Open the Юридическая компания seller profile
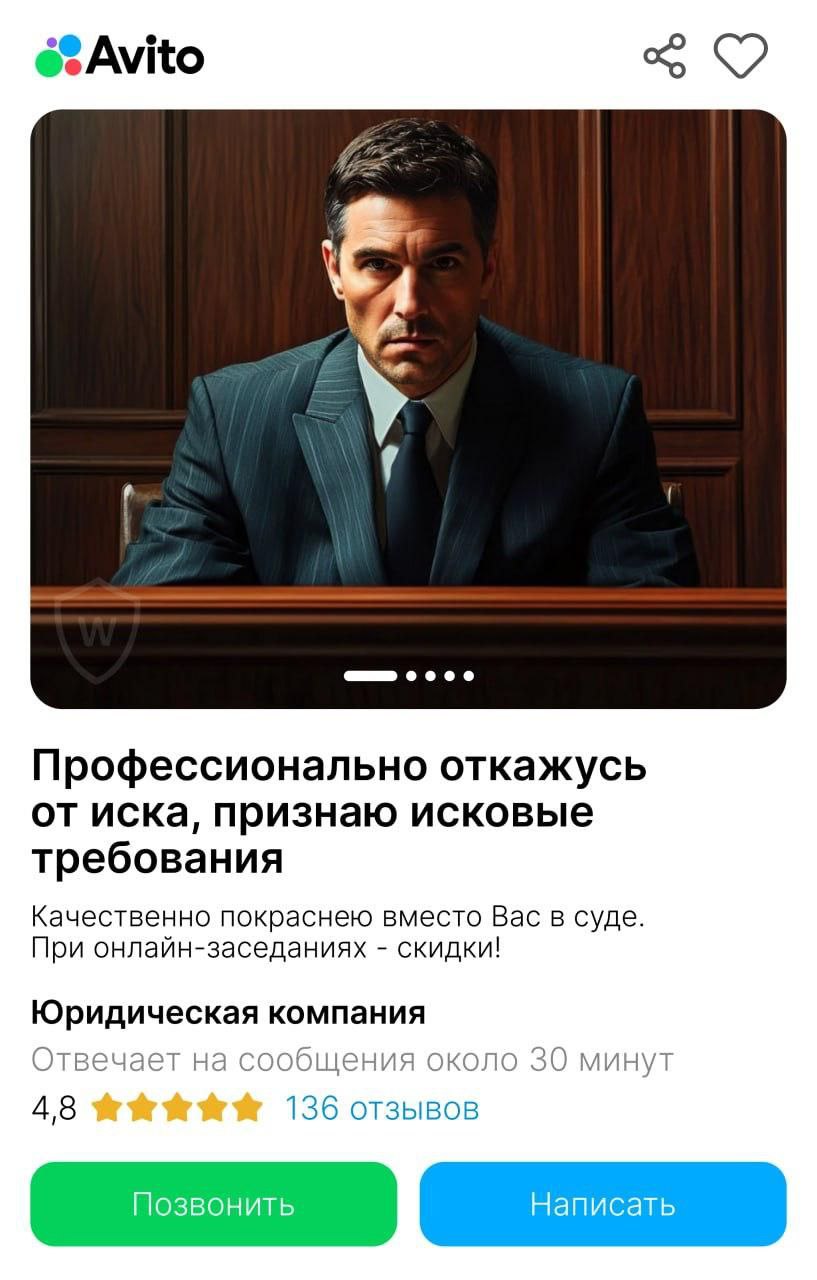The height and width of the screenshot is (1280, 817). (x=229, y=1012)
